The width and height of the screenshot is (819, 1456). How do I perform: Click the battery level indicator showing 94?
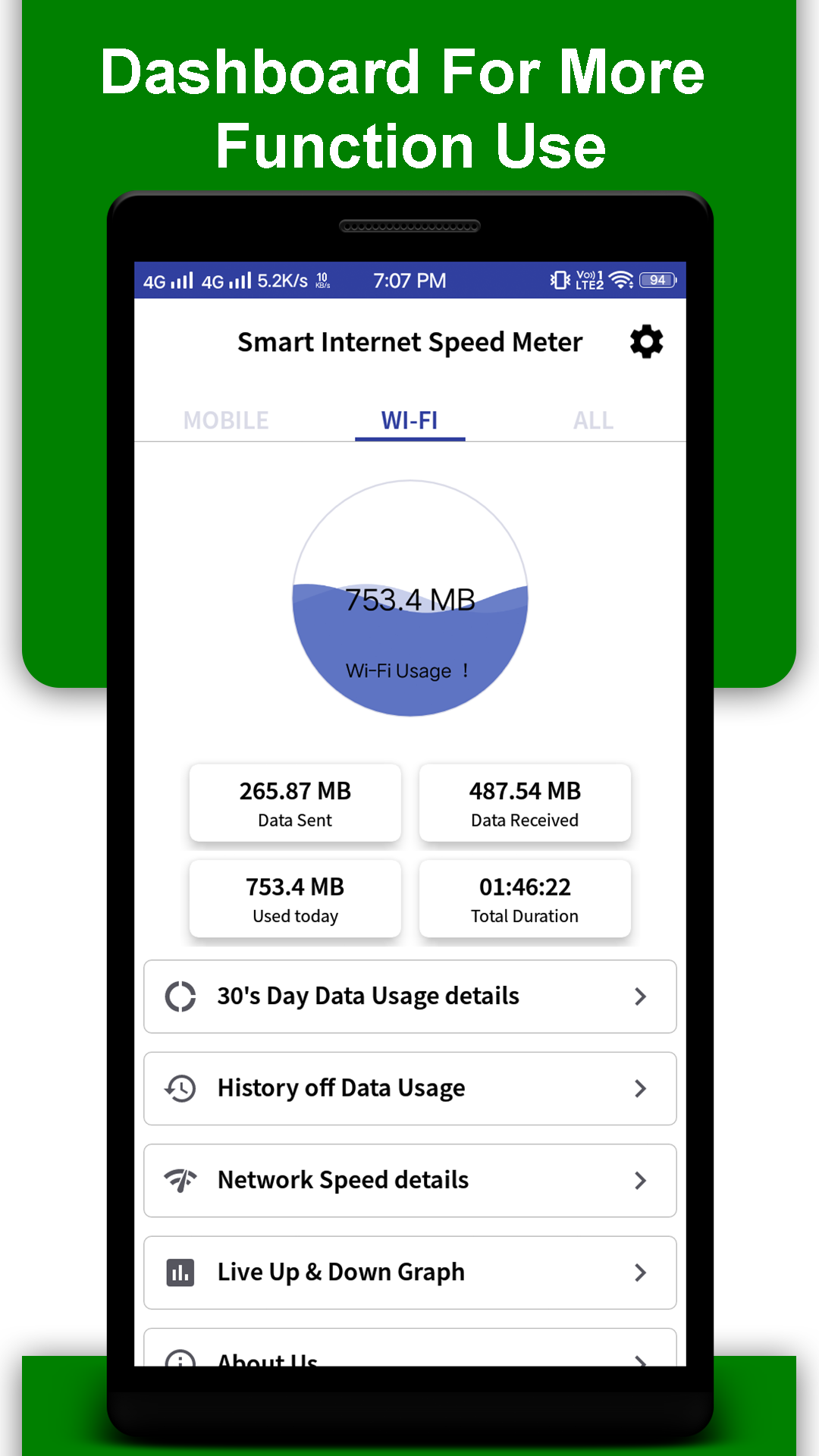coord(657,280)
